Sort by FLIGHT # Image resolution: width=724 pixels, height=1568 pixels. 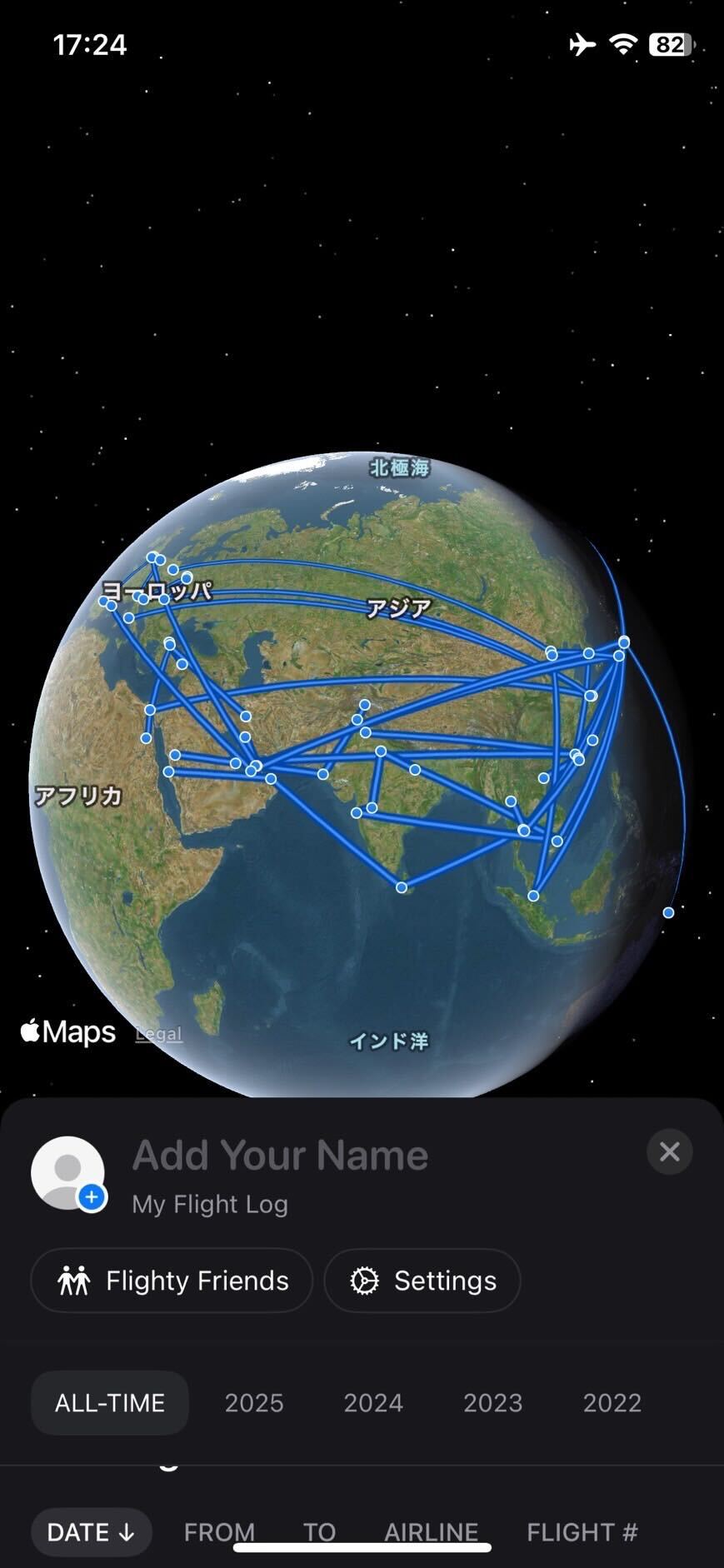582,1532
